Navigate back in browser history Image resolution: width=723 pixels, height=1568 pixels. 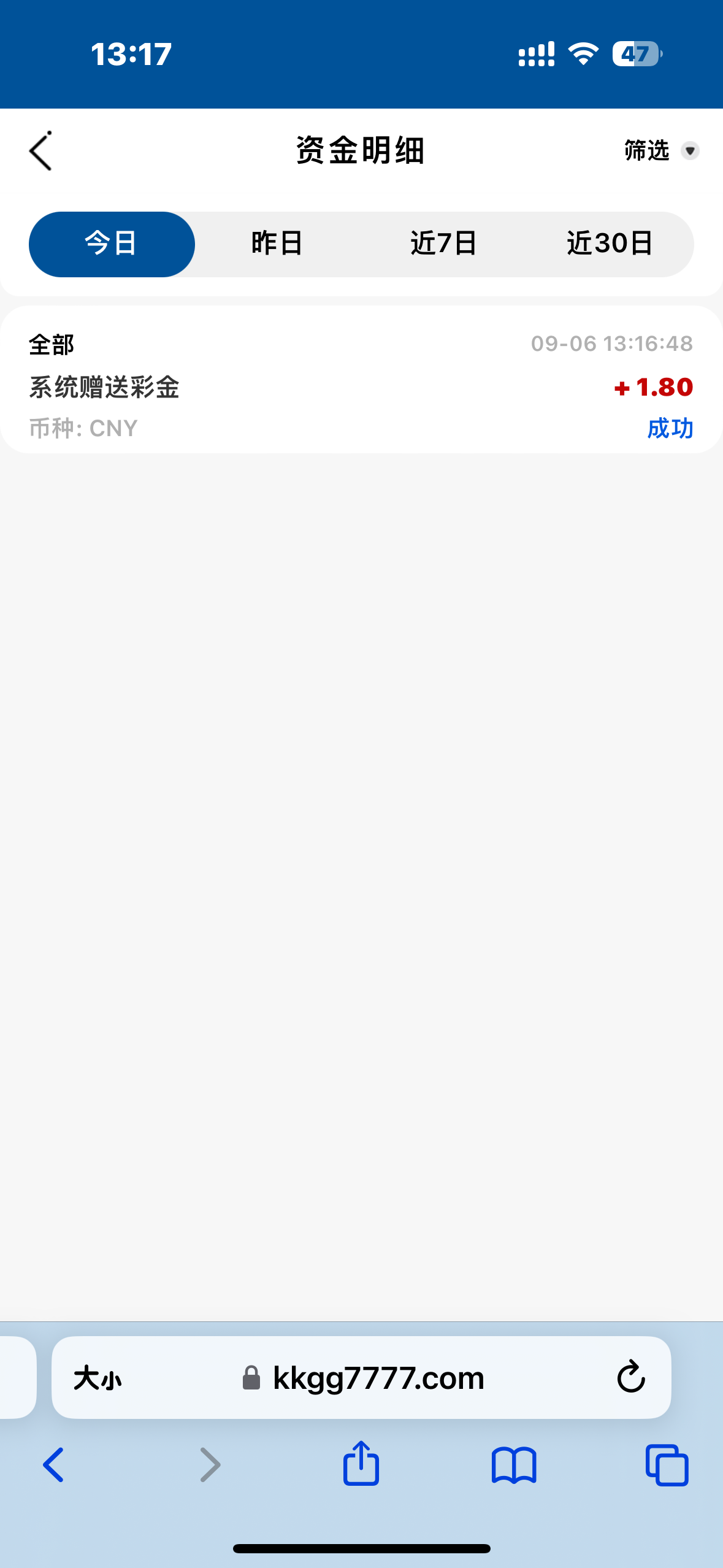click(53, 1465)
